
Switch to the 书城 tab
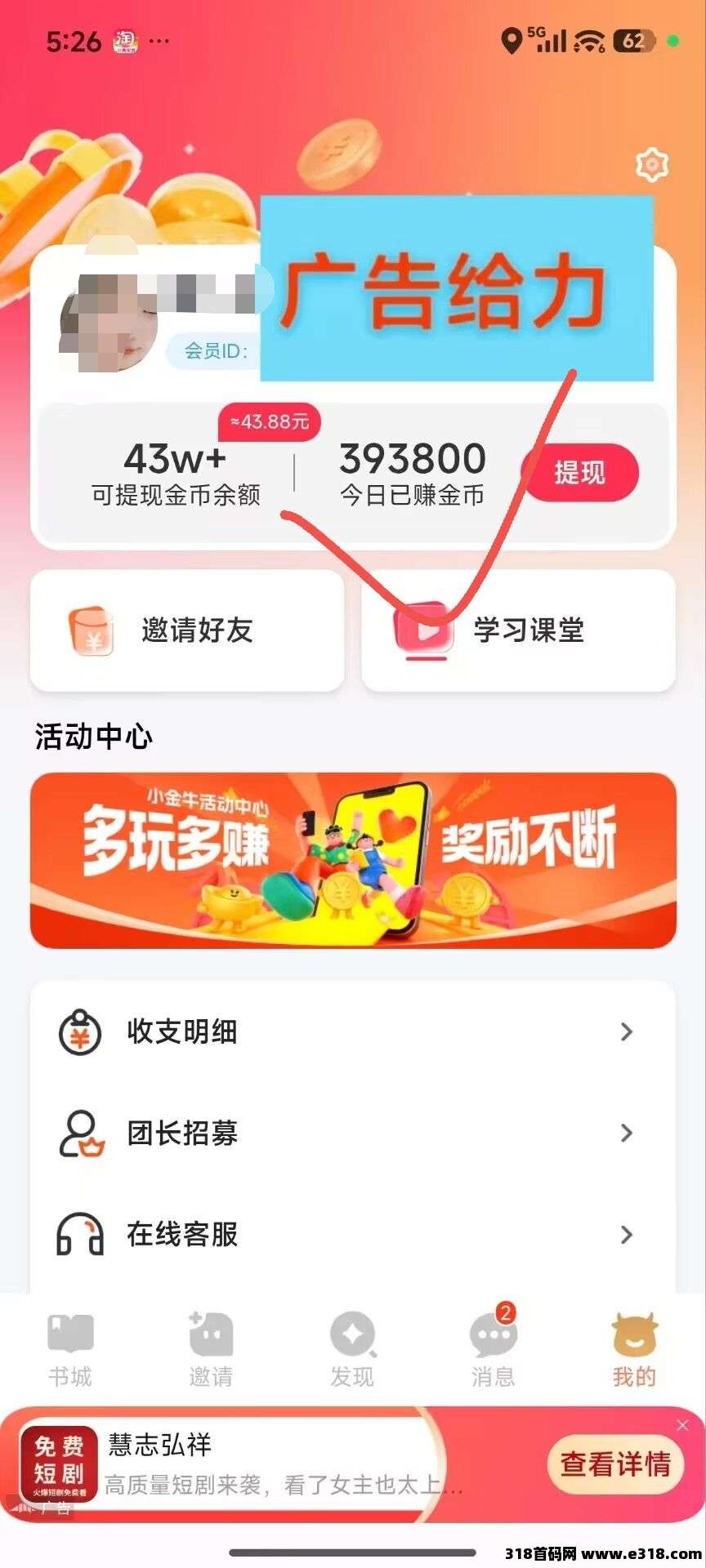tap(70, 1351)
